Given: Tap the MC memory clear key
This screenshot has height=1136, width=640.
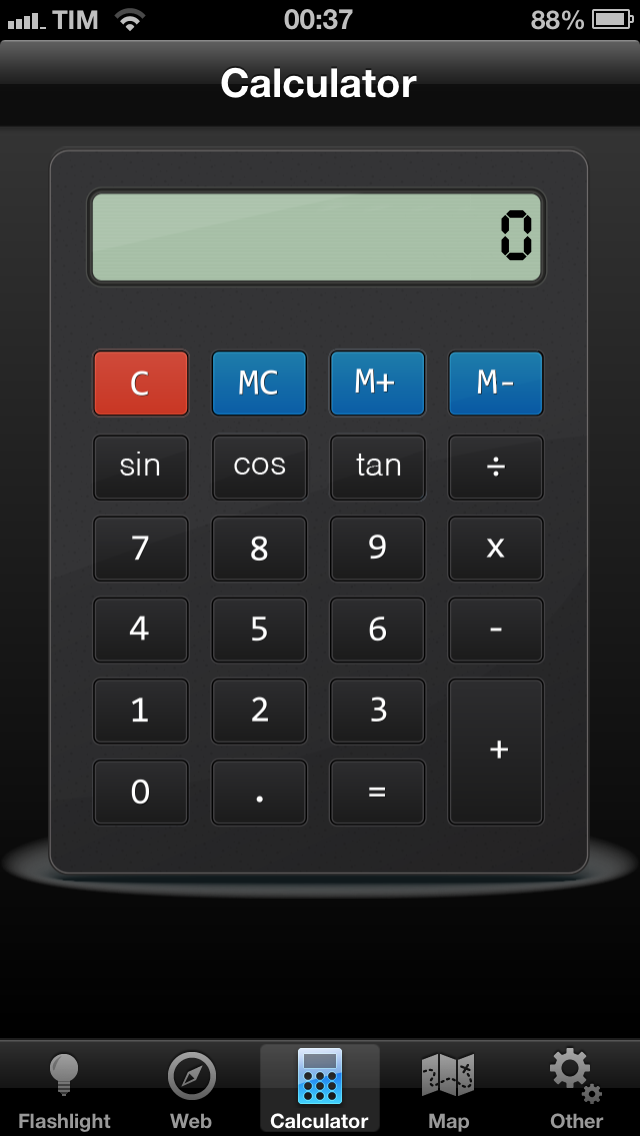Looking at the screenshot, I should [x=259, y=383].
